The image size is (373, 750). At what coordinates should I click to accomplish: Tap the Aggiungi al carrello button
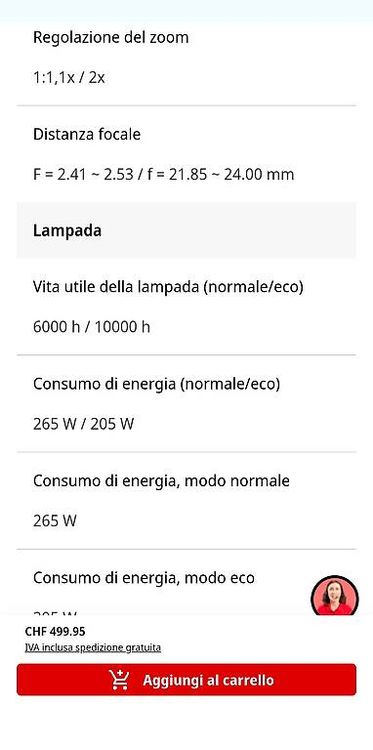pyautogui.click(x=186, y=680)
